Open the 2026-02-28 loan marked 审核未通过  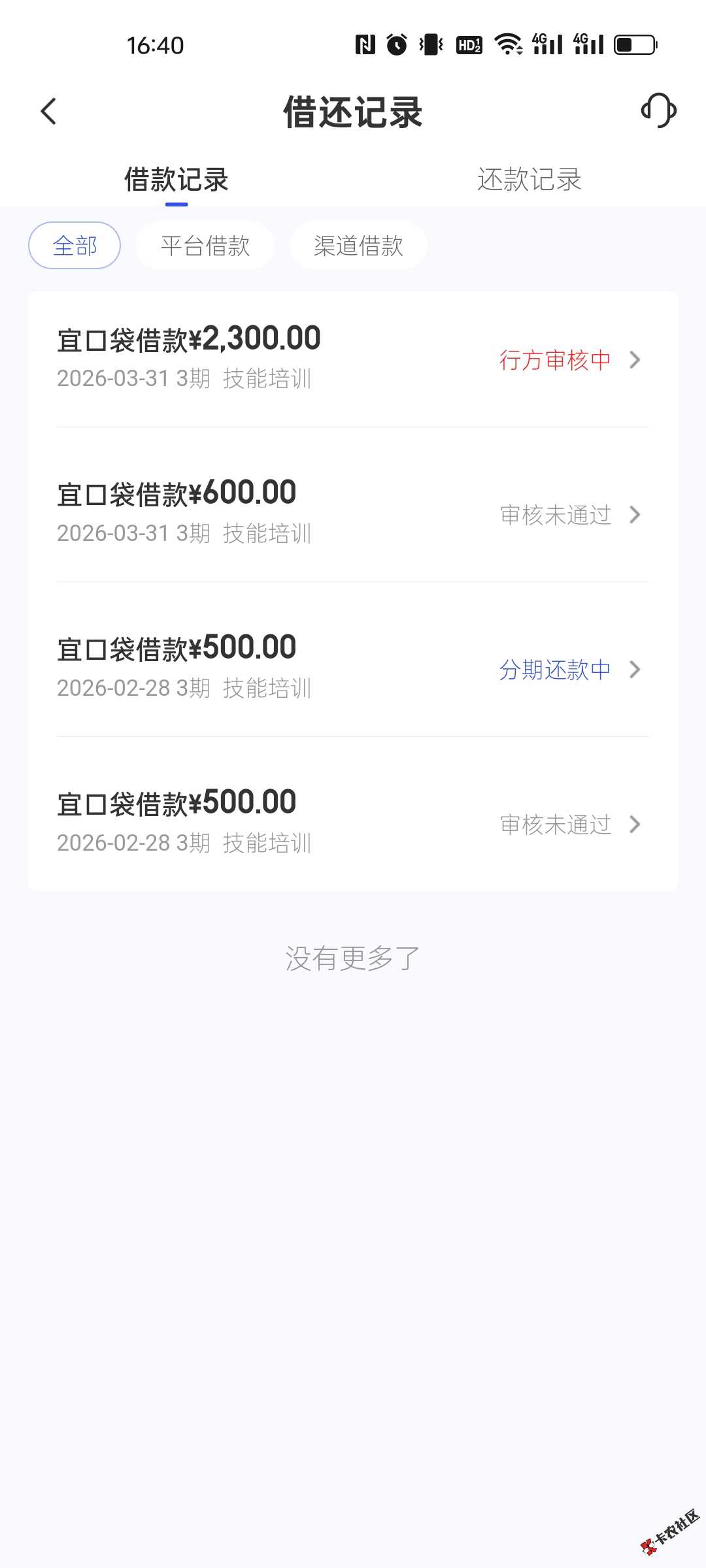353,823
